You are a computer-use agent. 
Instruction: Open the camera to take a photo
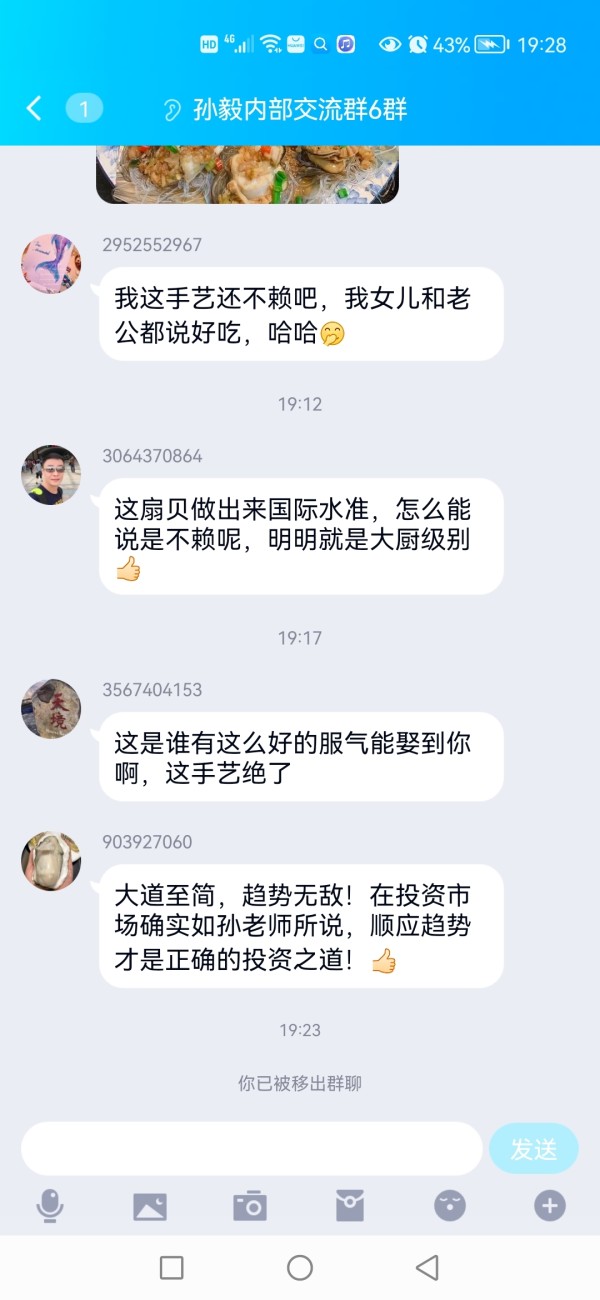[250, 1206]
